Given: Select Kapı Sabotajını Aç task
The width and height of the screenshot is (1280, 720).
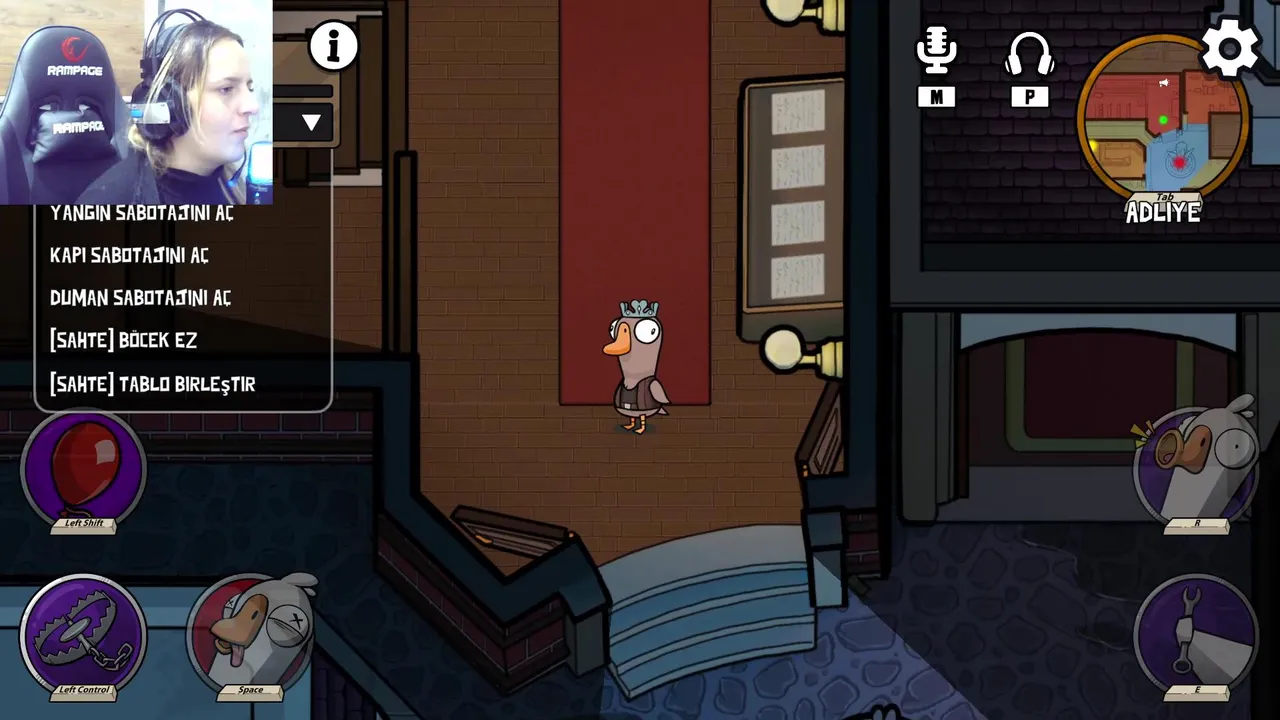Looking at the screenshot, I should click(129, 255).
